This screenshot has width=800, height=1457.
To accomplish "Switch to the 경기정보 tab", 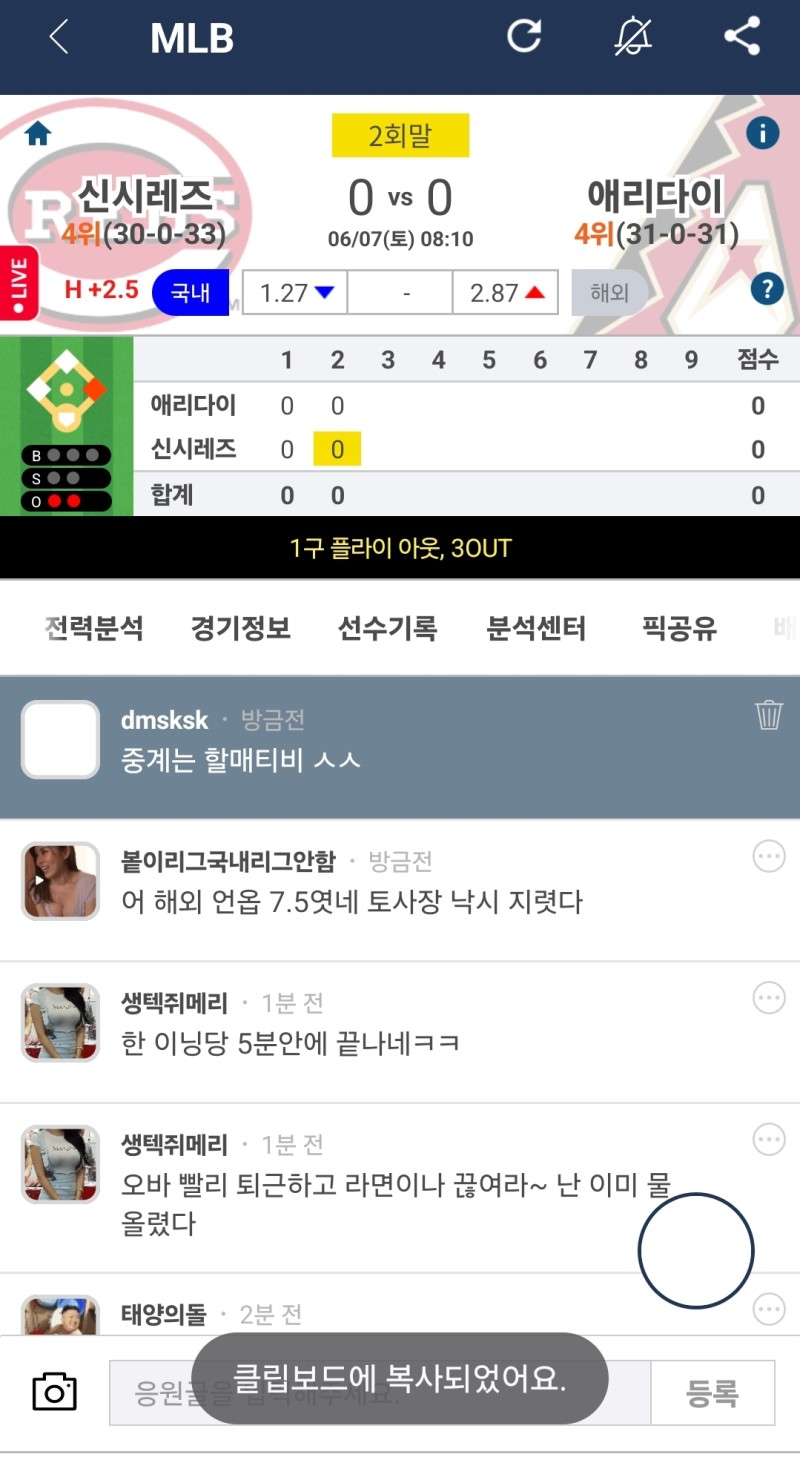I will pyautogui.click(x=241, y=628).
